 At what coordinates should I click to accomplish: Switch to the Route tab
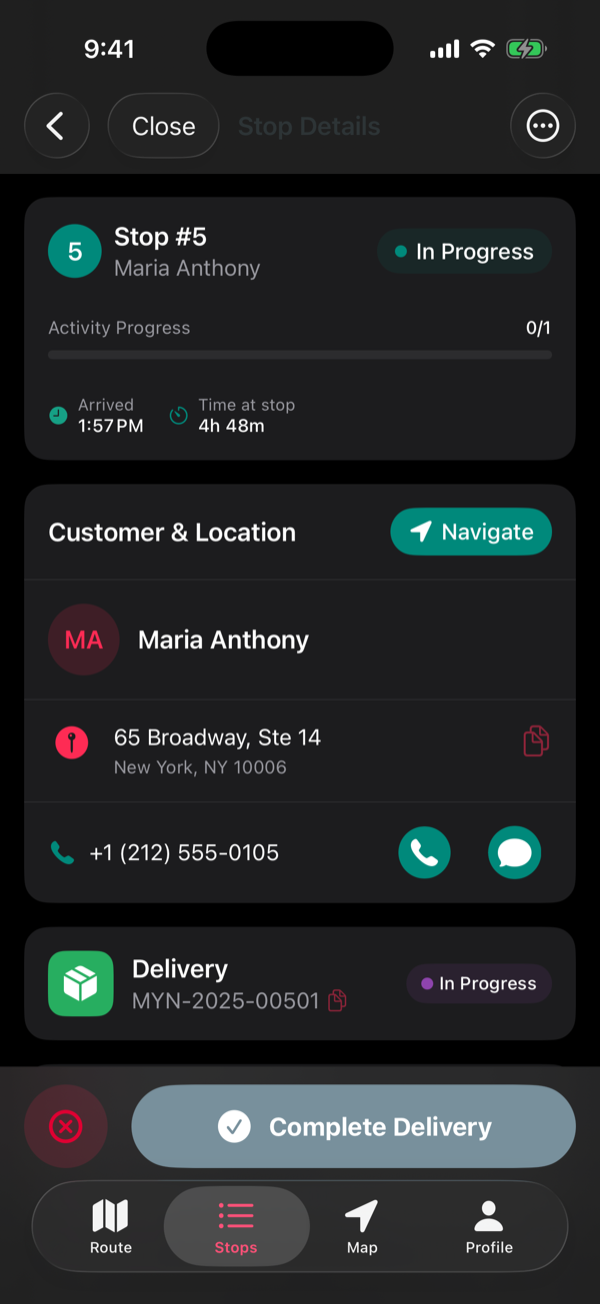tap(111, 1226)
